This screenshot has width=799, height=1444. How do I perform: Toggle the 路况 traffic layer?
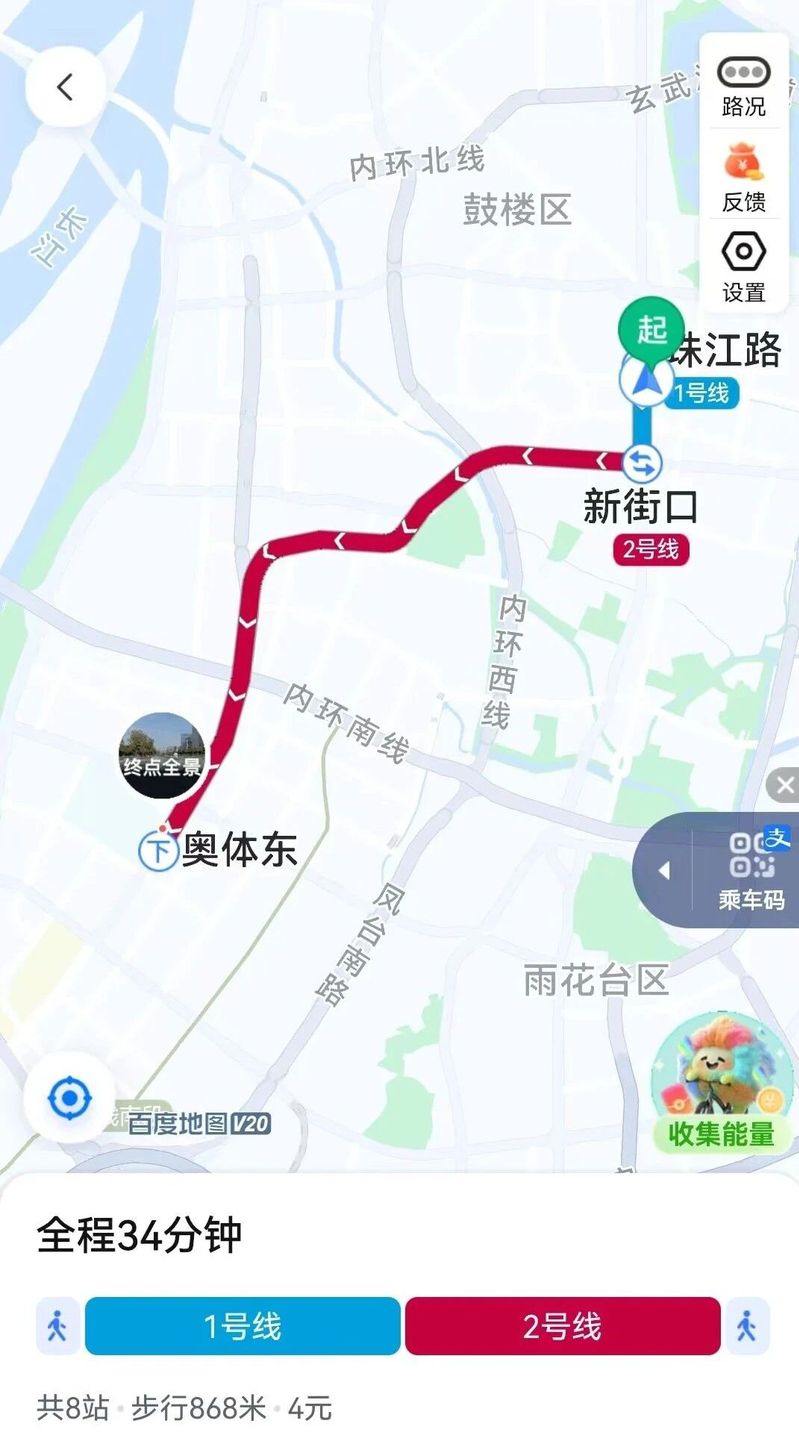click(x=743, y=85)
